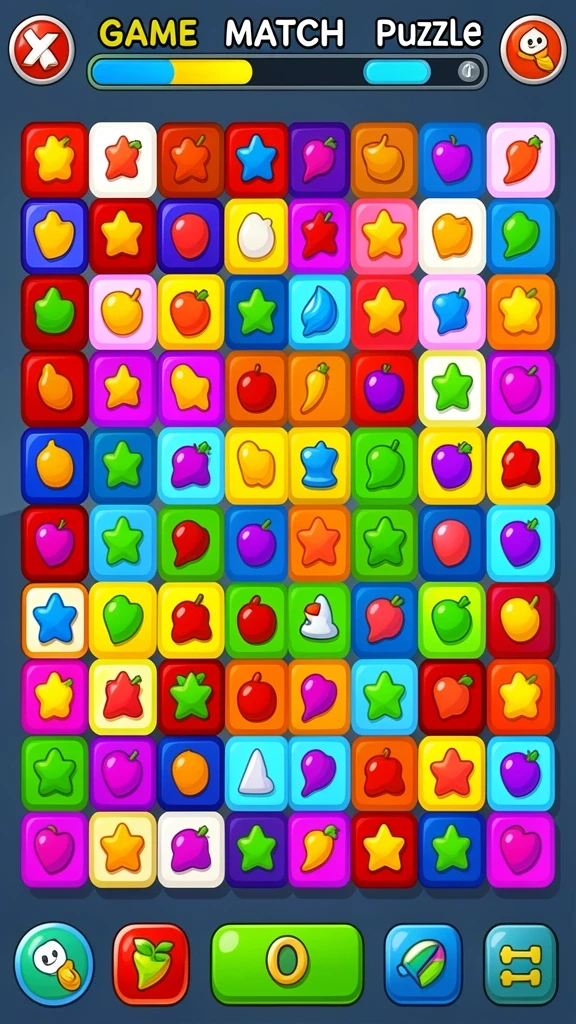Activate the rainbow feather booster
Image resolution: width=576 pixels, height=1024 pixels.
pyautogui.click(x=423, y=964)
